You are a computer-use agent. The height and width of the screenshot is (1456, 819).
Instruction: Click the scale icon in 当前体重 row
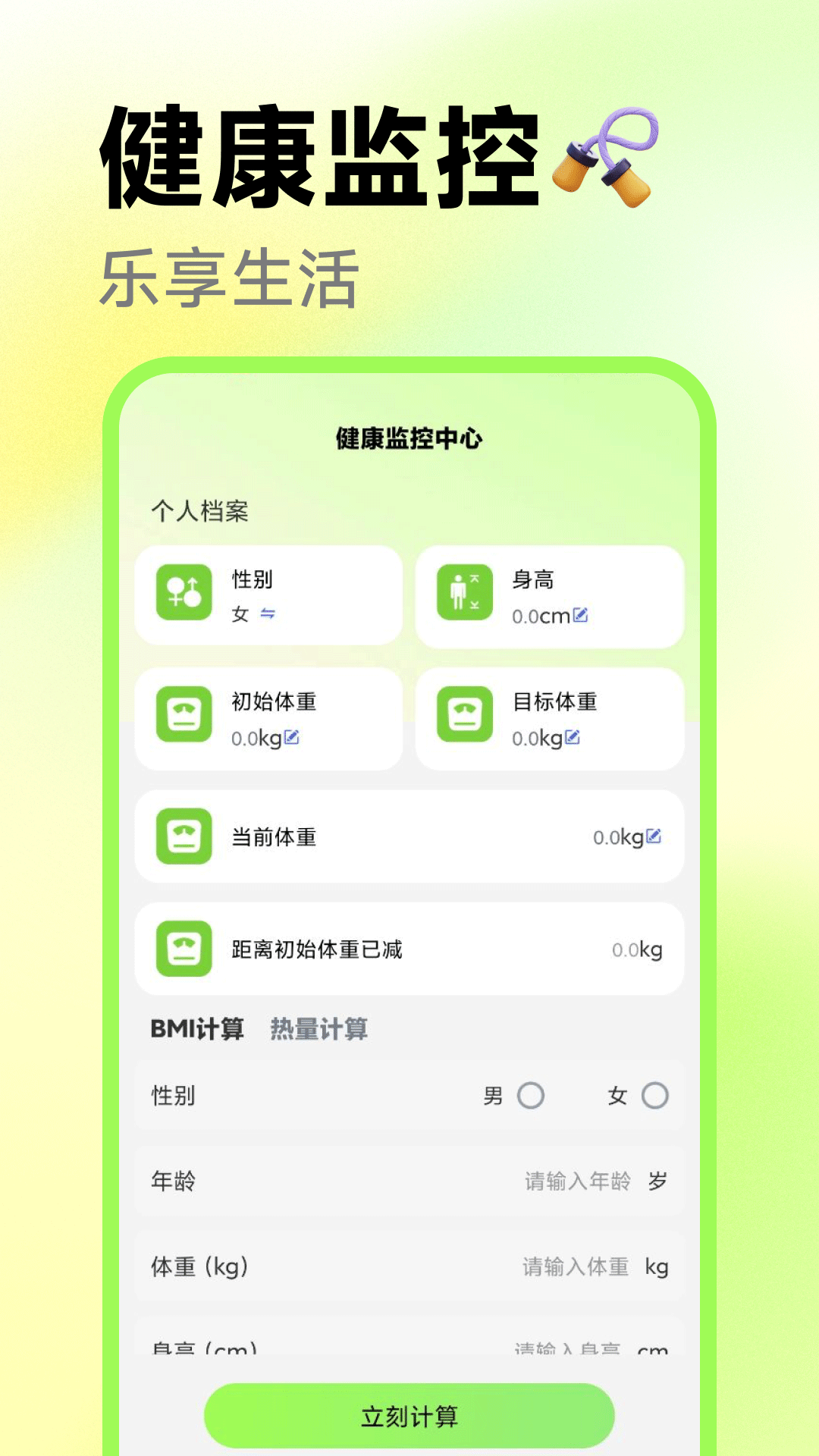184,836
